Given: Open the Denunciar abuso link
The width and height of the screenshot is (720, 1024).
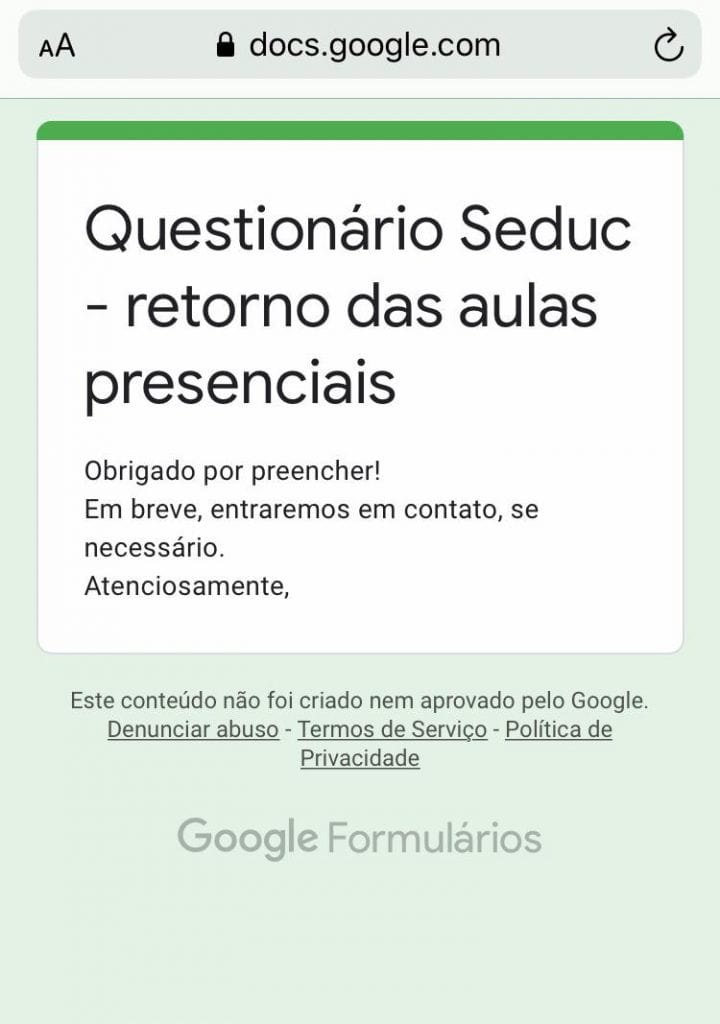Looking at the screenshot, I should (193, 730).
